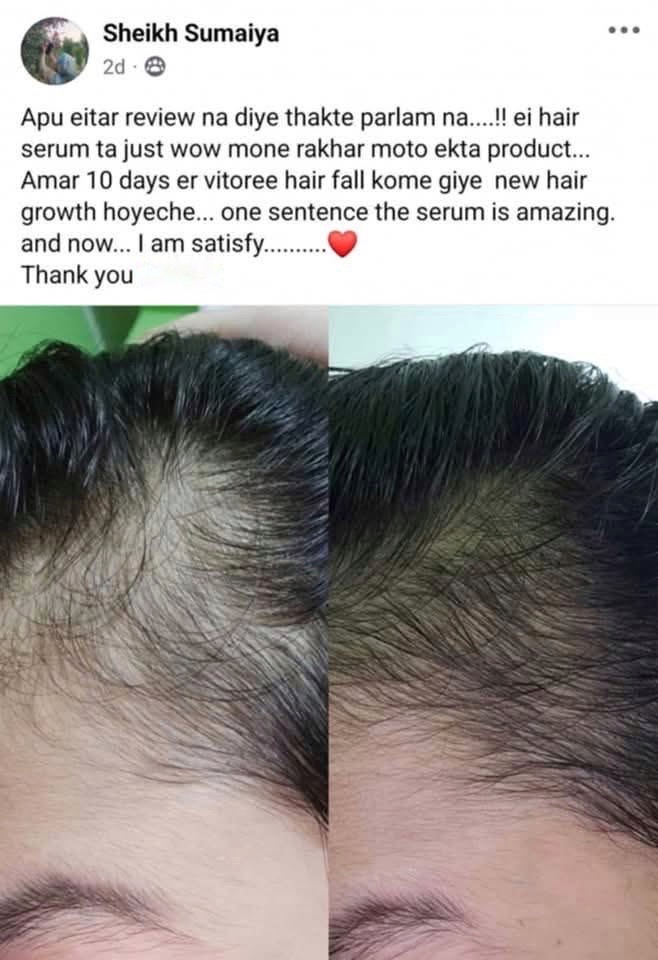Open the right hair photo in the post
Viewport: 658px width, 960px height.
coord(494,632)
